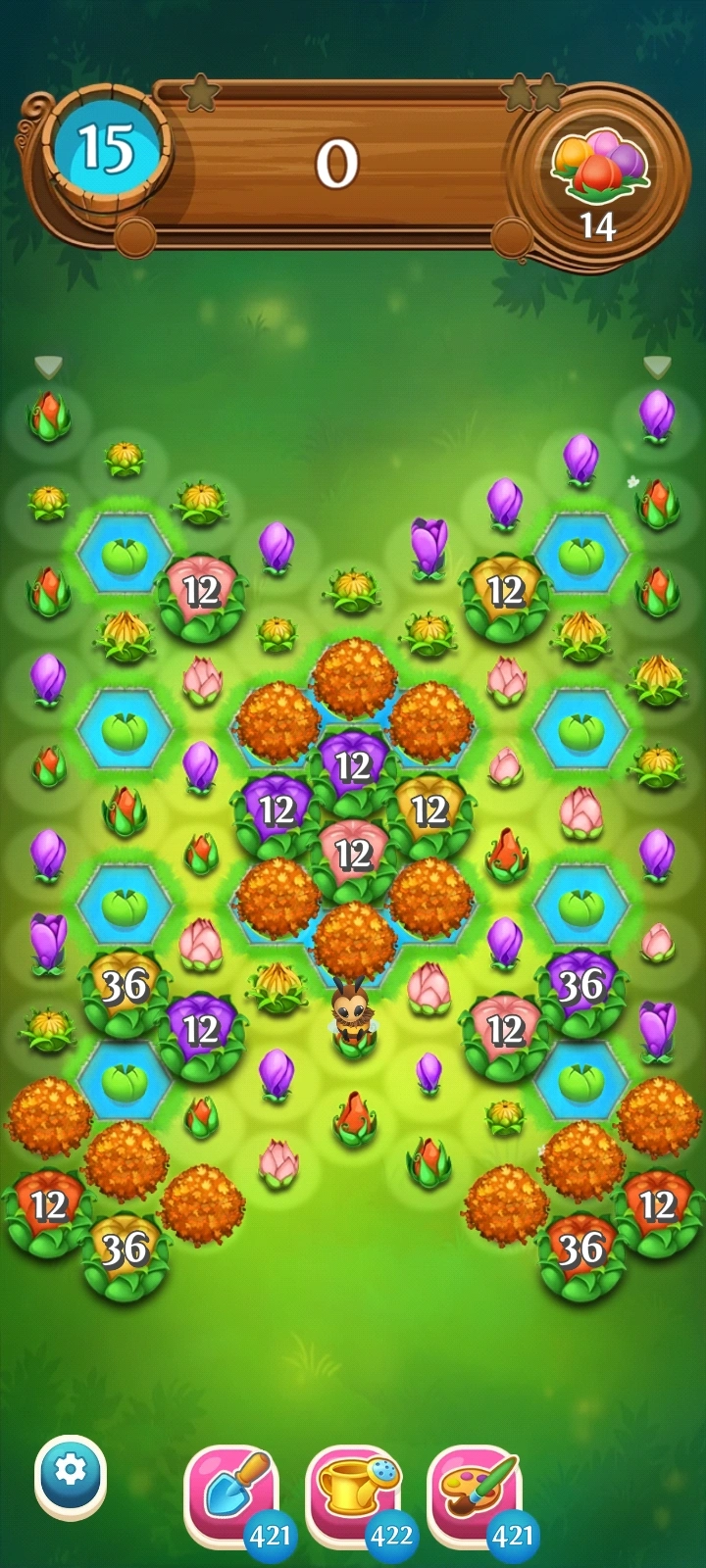
Task: Open the settings gear button
Action: point(70,1471)
